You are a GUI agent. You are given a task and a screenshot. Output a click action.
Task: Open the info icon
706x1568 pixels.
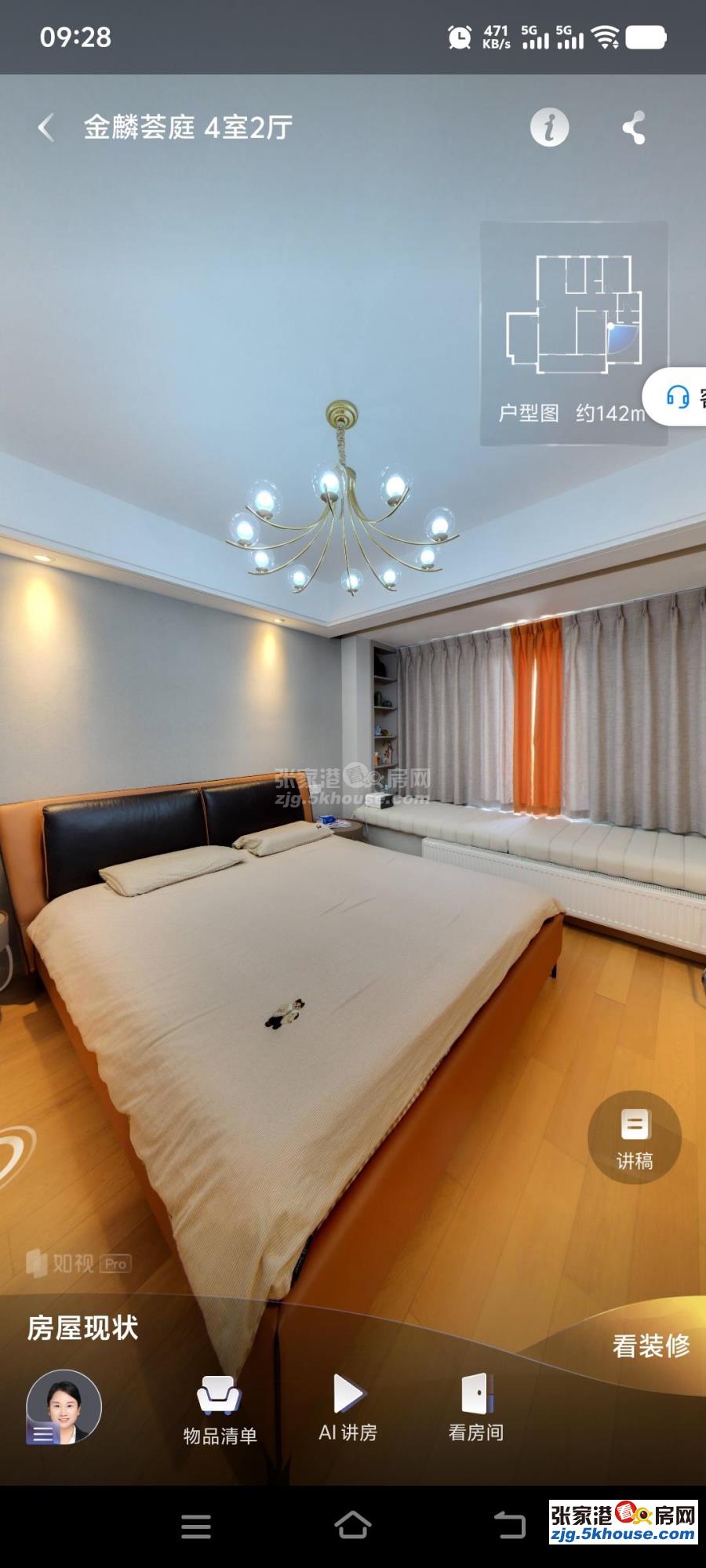pos(549,127)
